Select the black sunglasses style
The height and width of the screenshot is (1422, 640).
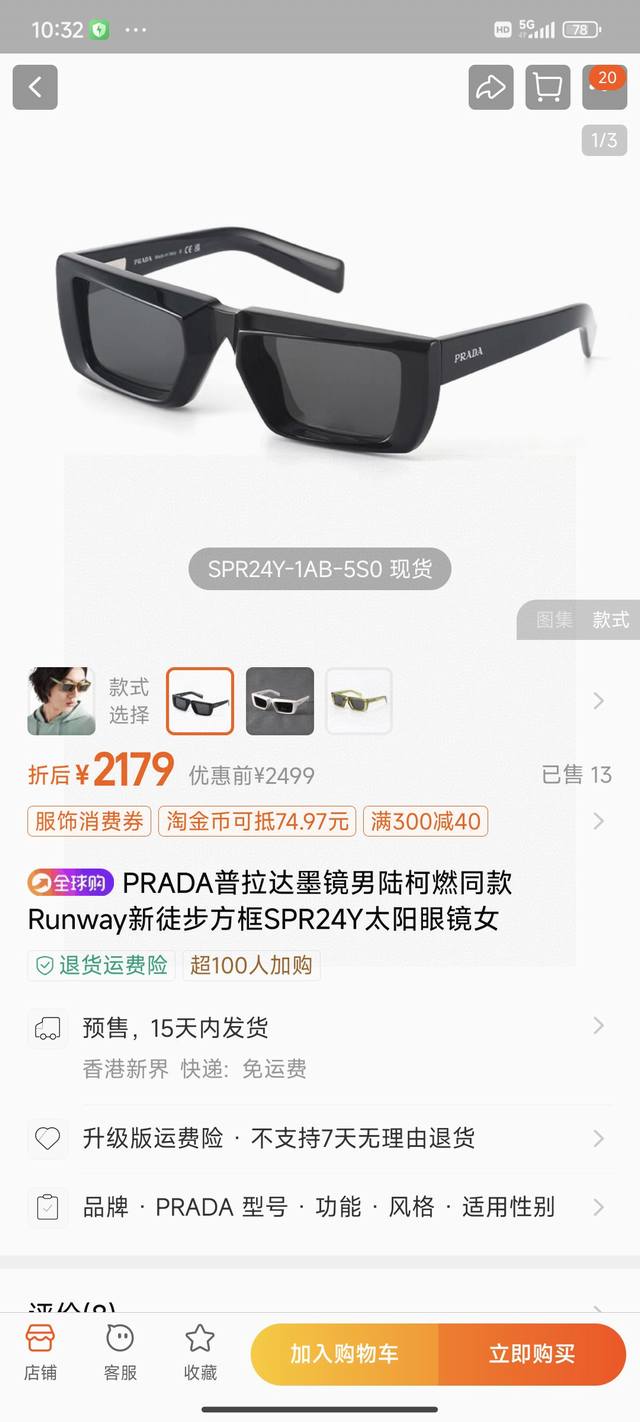pos(200,701)
